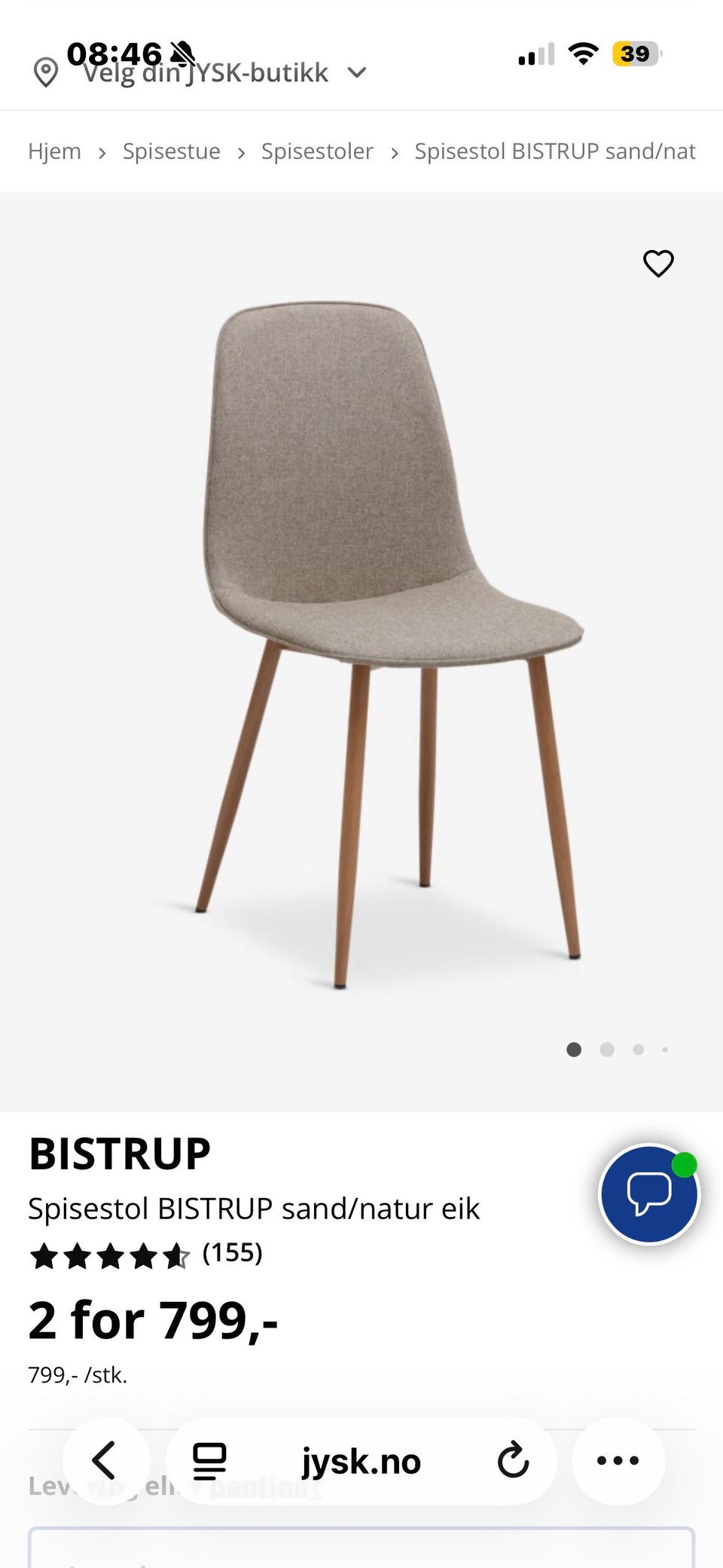The height and width of the screenshot is (1568, 723).
Task: Open the browser page menu icon
Action: click(209, 1461)
